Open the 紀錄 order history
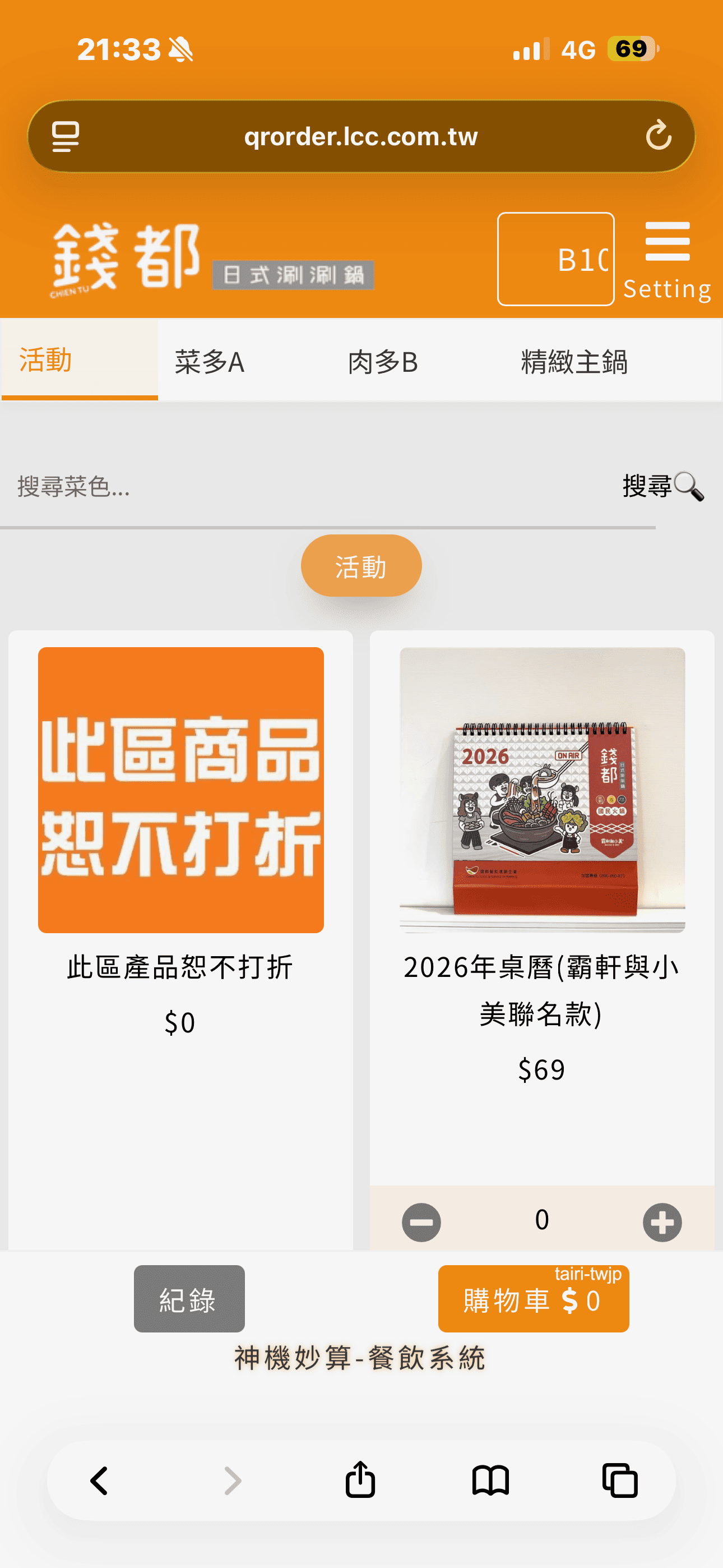The image size is (723, 1568). coord(189,1299)
